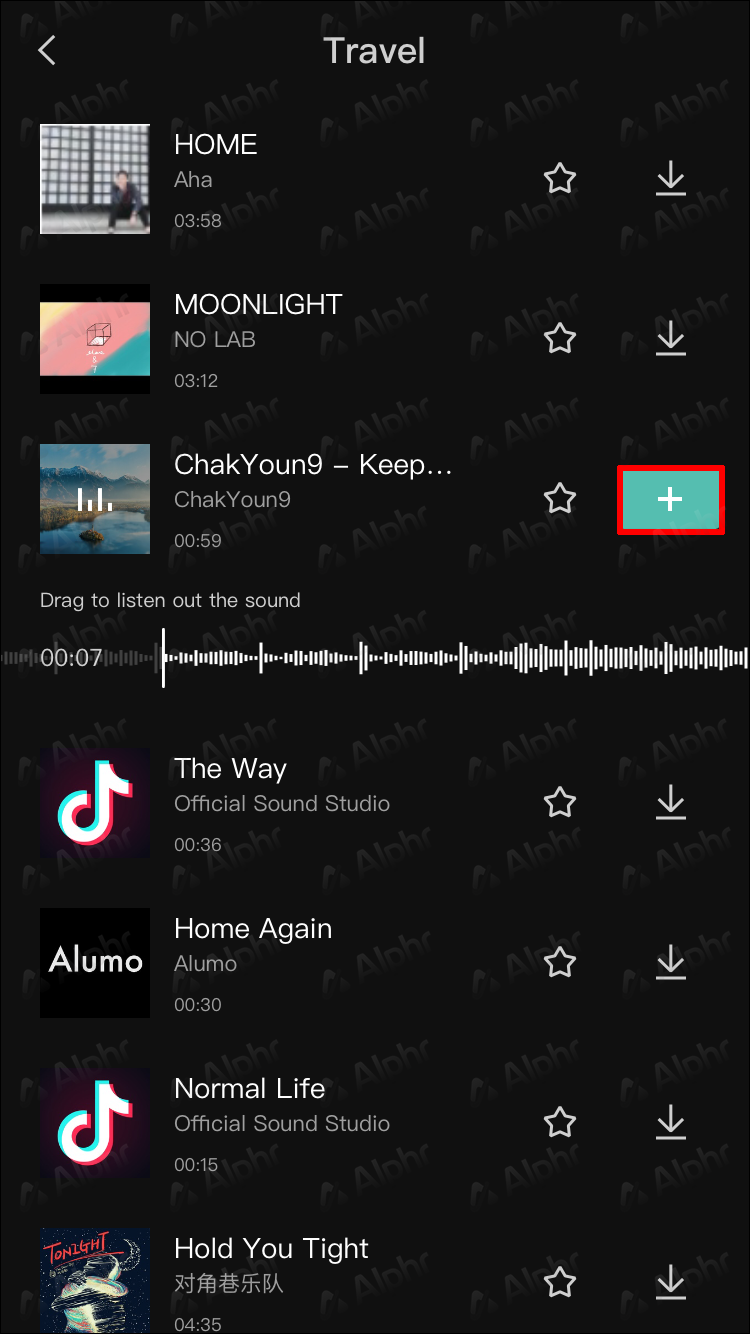The width and height of the screenshot is (750, 1334).
Task: Download the Normal Life sound
Action: pyautogui.click(x=670, y=1122)
